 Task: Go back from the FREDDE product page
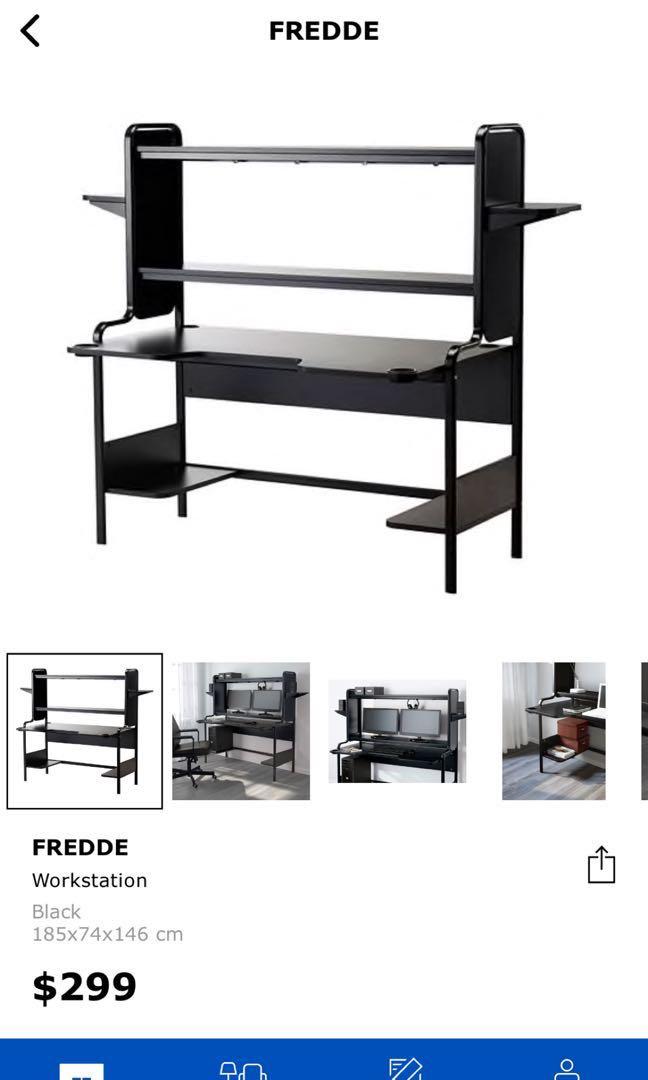[30, 32]
